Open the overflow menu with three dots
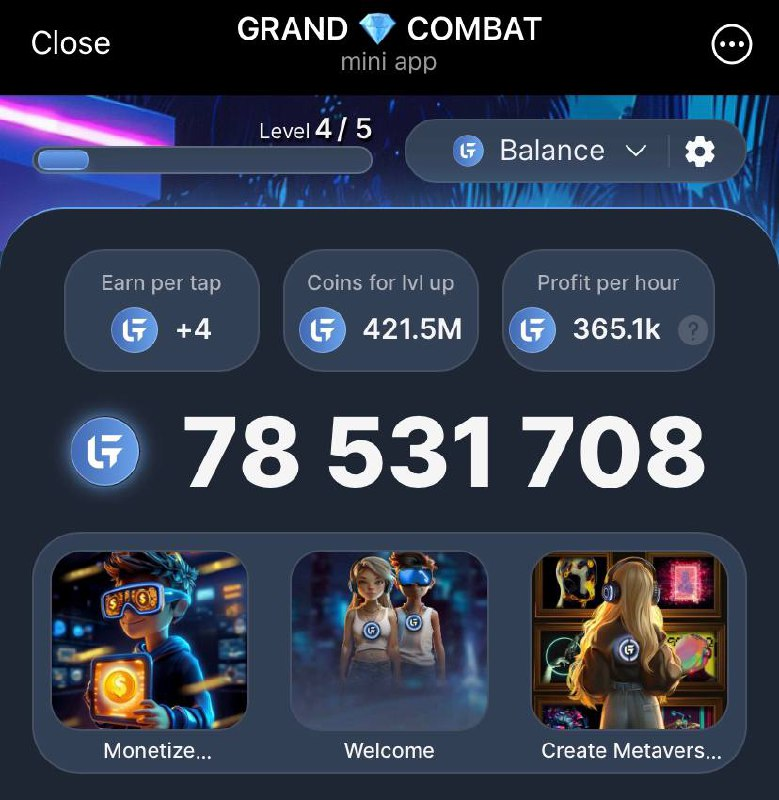 click(731, 44)
